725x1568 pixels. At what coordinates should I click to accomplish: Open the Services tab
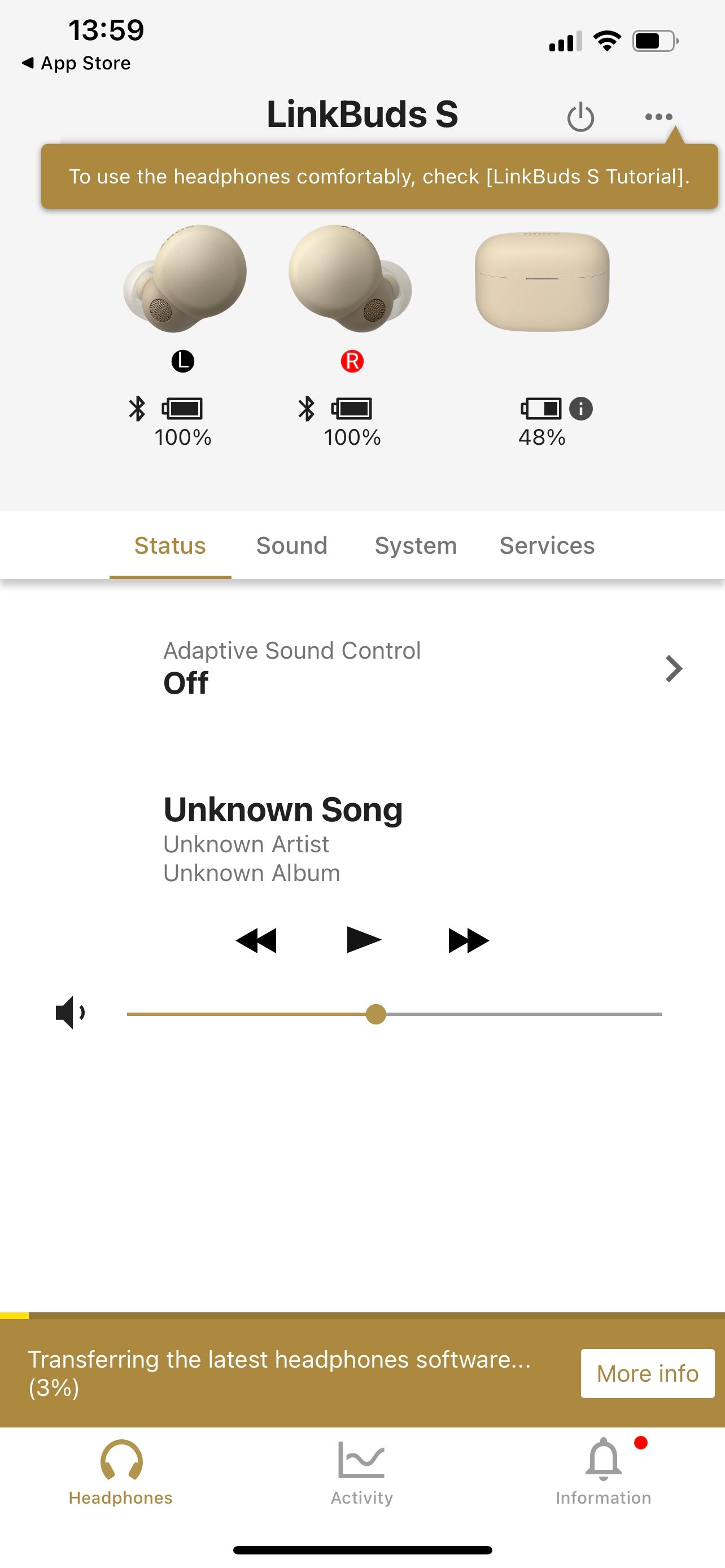click(x=547, y=545)
